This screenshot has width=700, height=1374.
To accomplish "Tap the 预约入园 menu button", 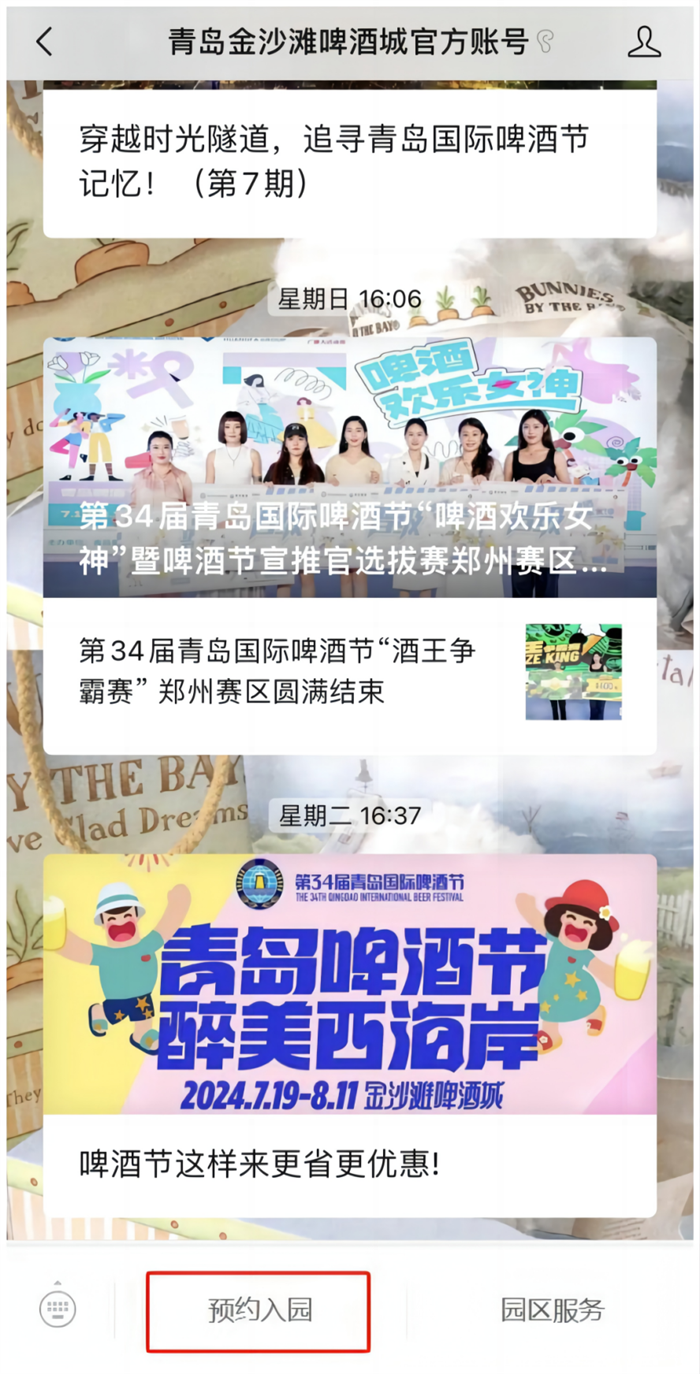I will point(259,1310).
